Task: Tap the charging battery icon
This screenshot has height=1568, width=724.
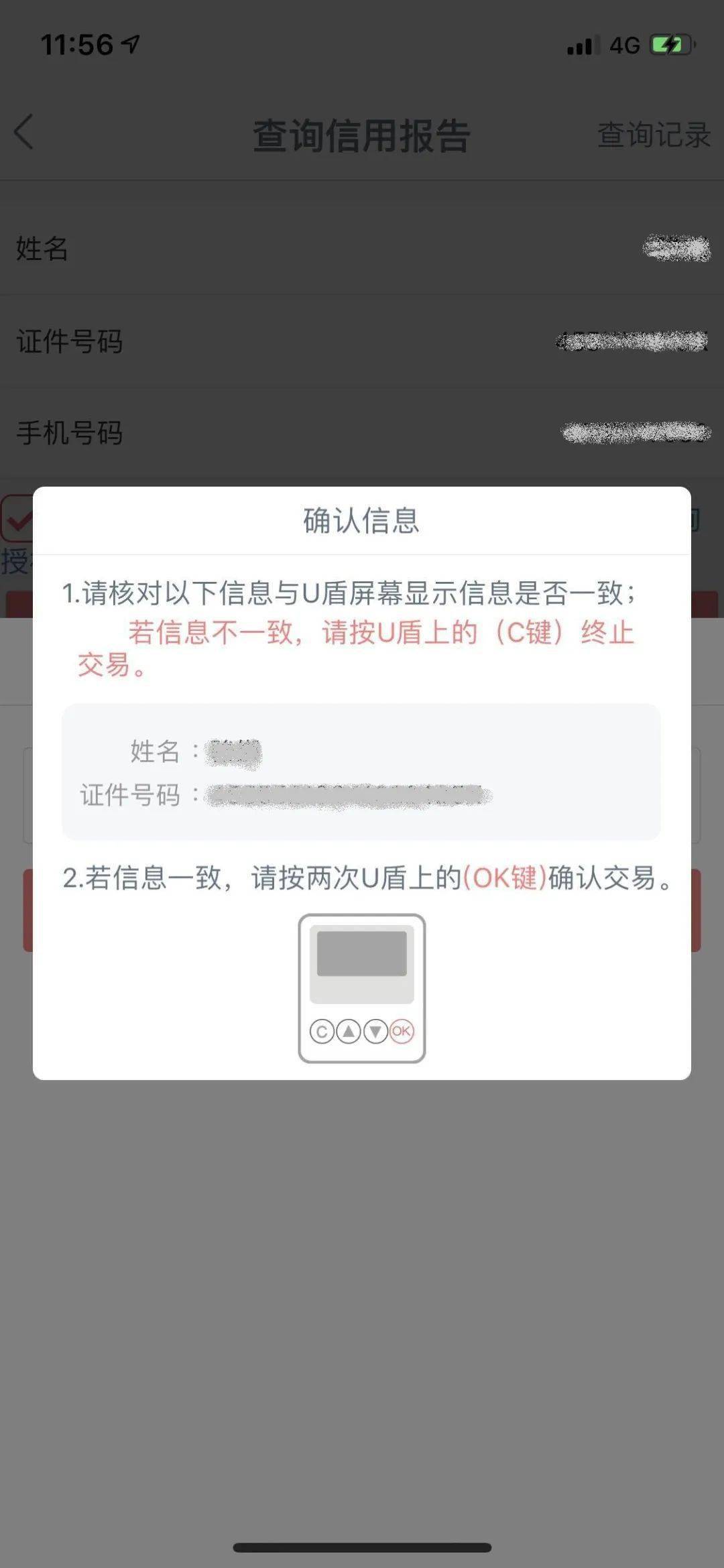Action: tap(670, 44)
